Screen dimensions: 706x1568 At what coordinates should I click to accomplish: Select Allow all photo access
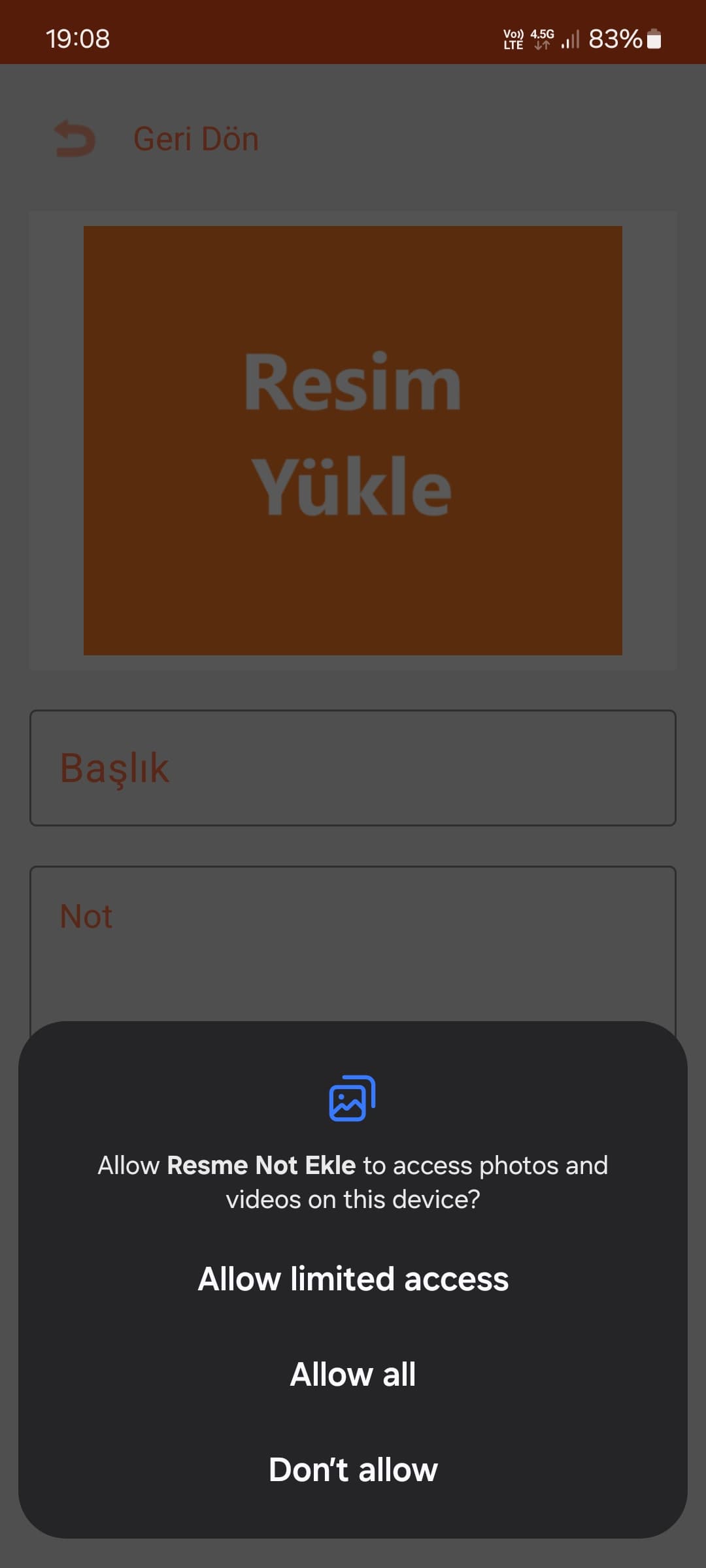tap(353, 1374)
